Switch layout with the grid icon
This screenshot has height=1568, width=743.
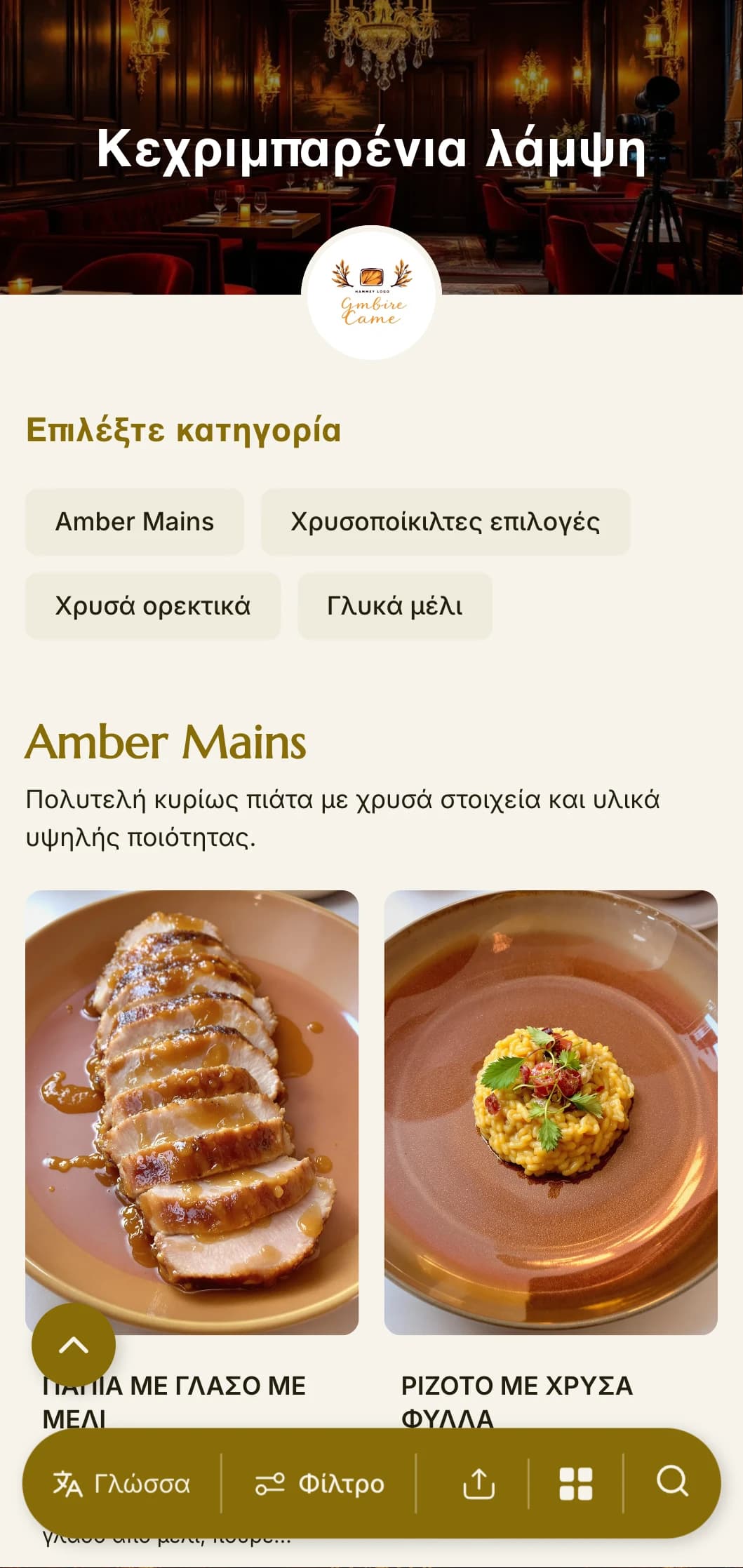576,1483
